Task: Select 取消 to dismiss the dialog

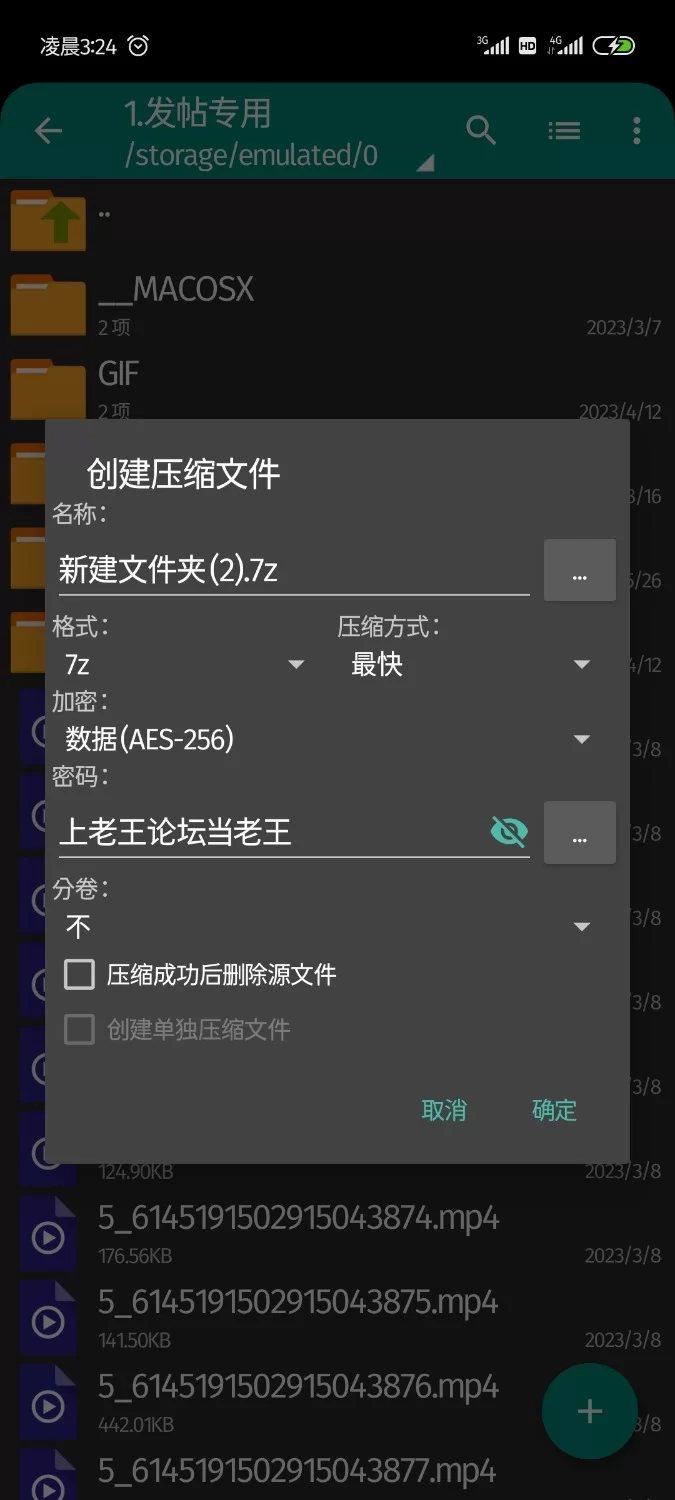Action: pyautogui.click(x=444, y=1110)
